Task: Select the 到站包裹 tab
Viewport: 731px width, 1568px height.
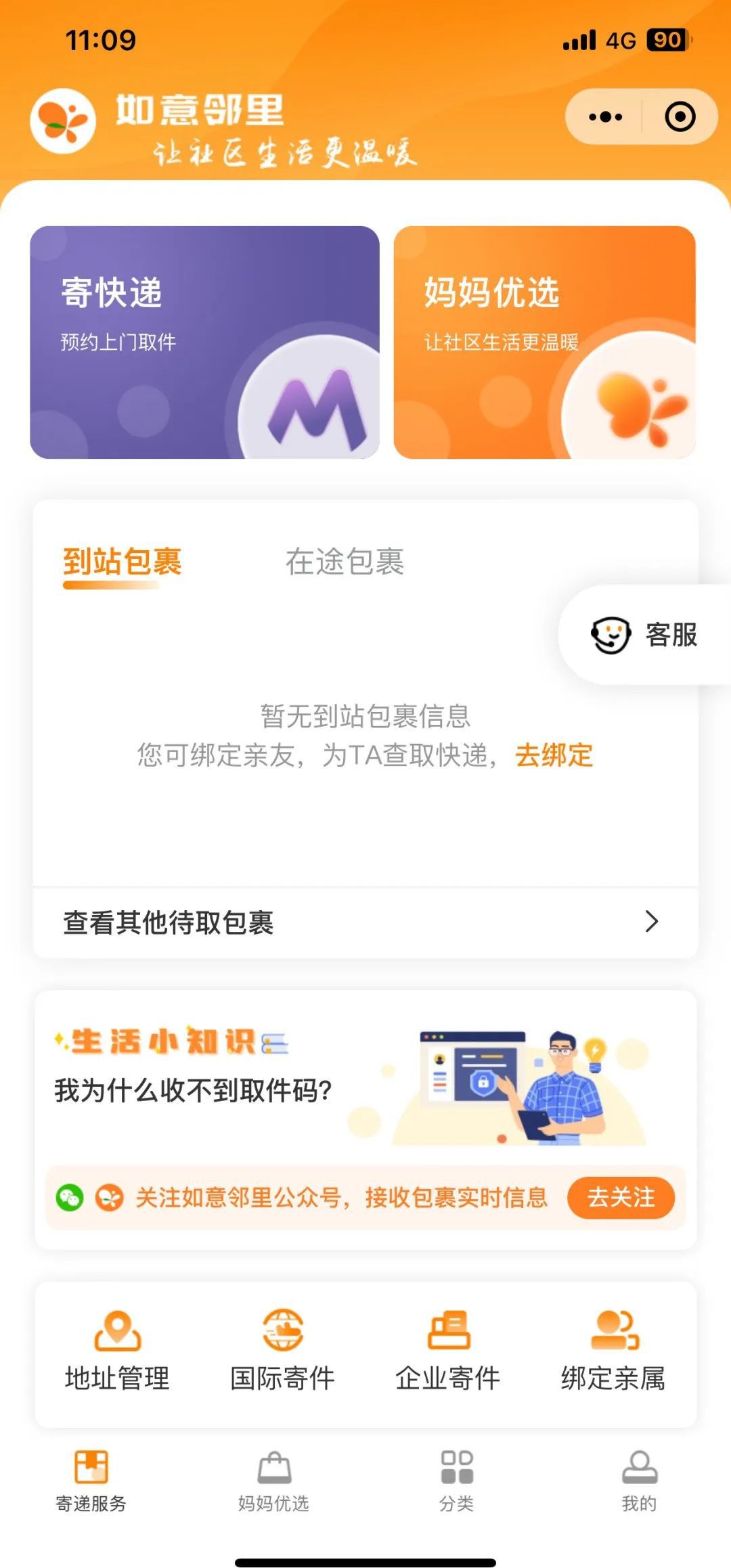Action: (123, 562)
